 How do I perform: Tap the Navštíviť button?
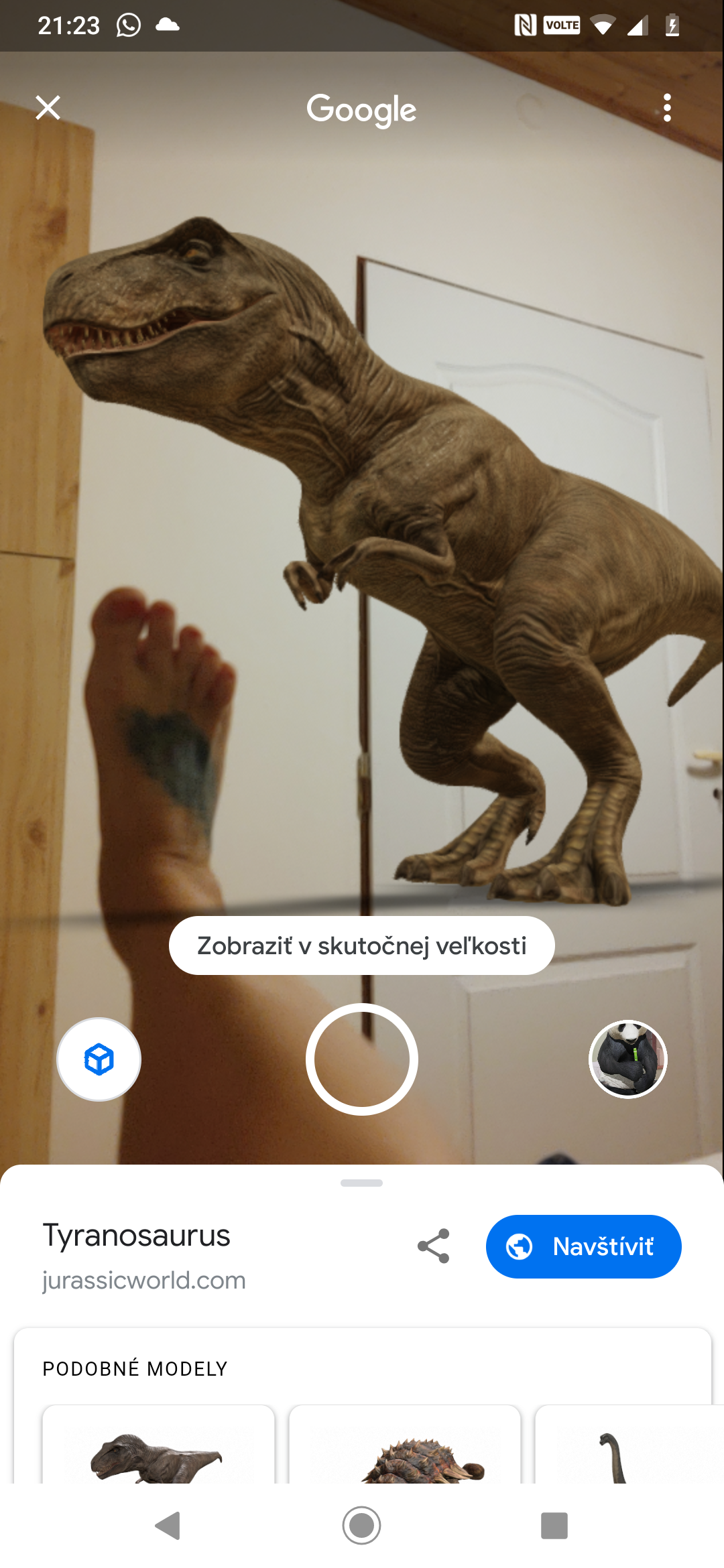point(583,1246)
